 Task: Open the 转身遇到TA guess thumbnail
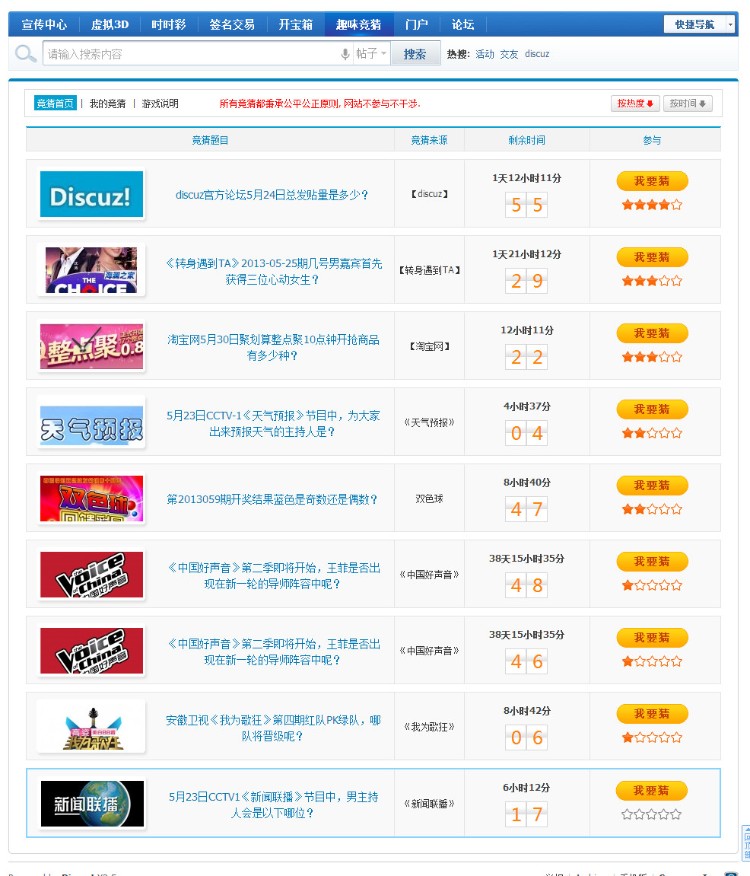[x=91, y=270]
